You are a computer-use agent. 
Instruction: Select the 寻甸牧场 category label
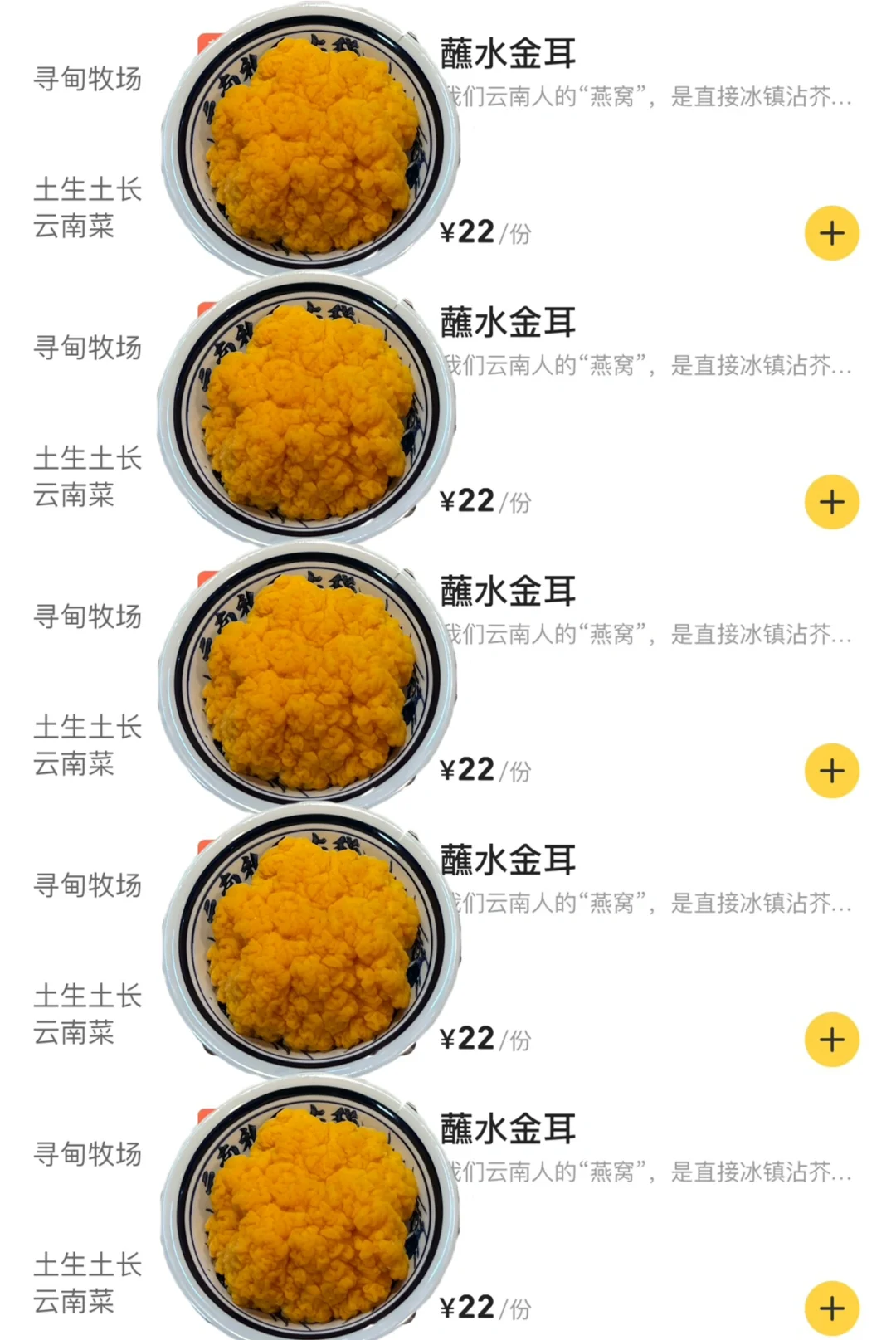point(88,79)
